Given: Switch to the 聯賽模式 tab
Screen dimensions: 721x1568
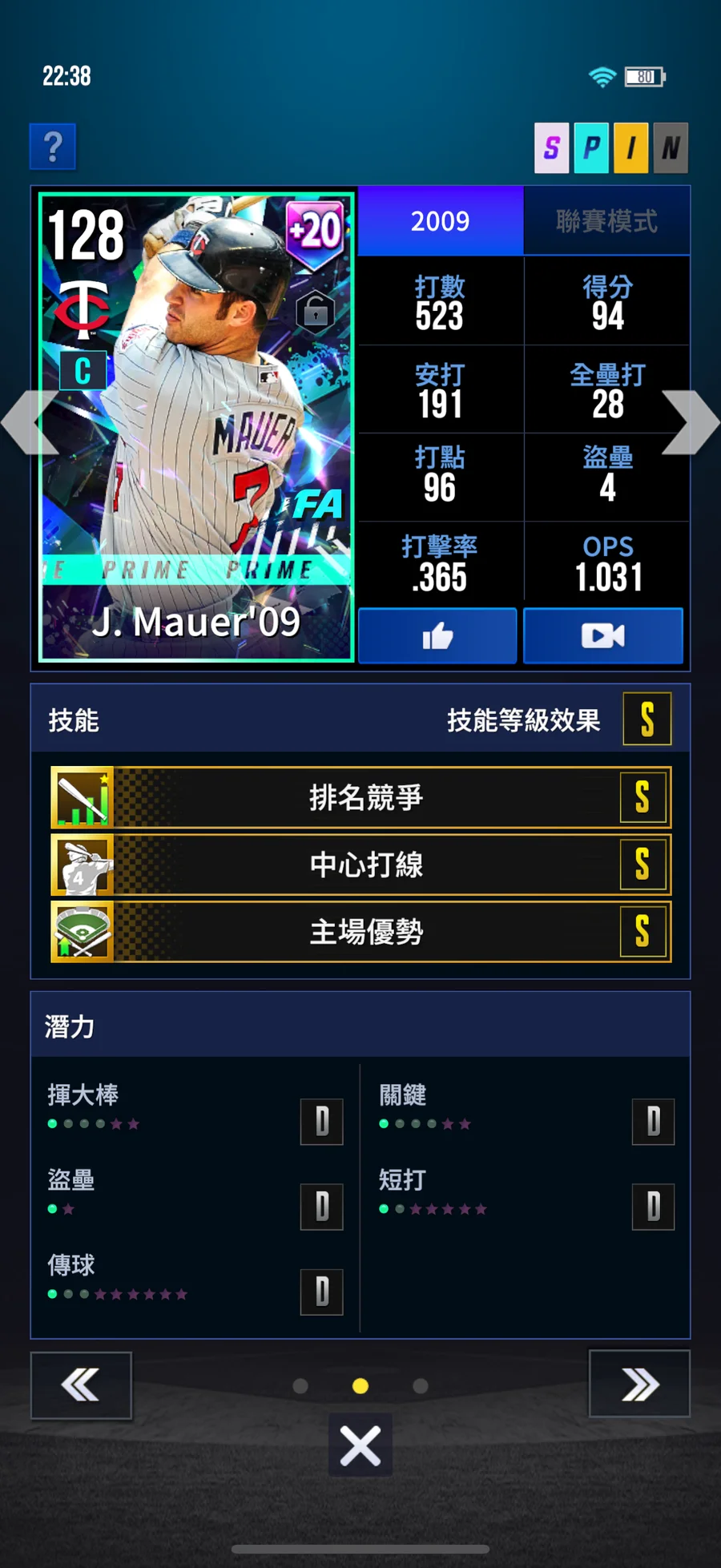Looking at the screenshot, I should coord(606,221).
